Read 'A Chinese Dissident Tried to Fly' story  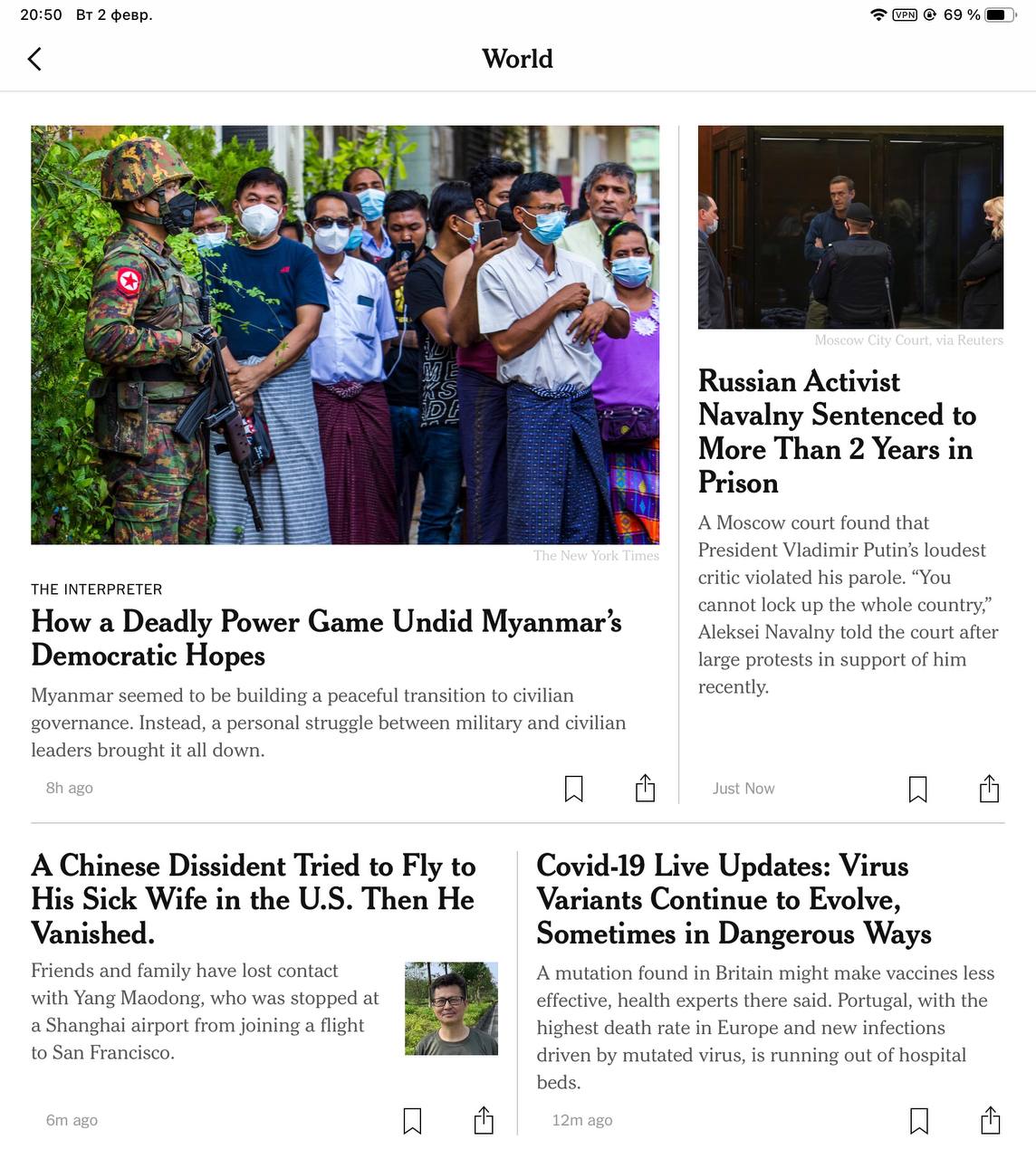click(x=253, y=899)
